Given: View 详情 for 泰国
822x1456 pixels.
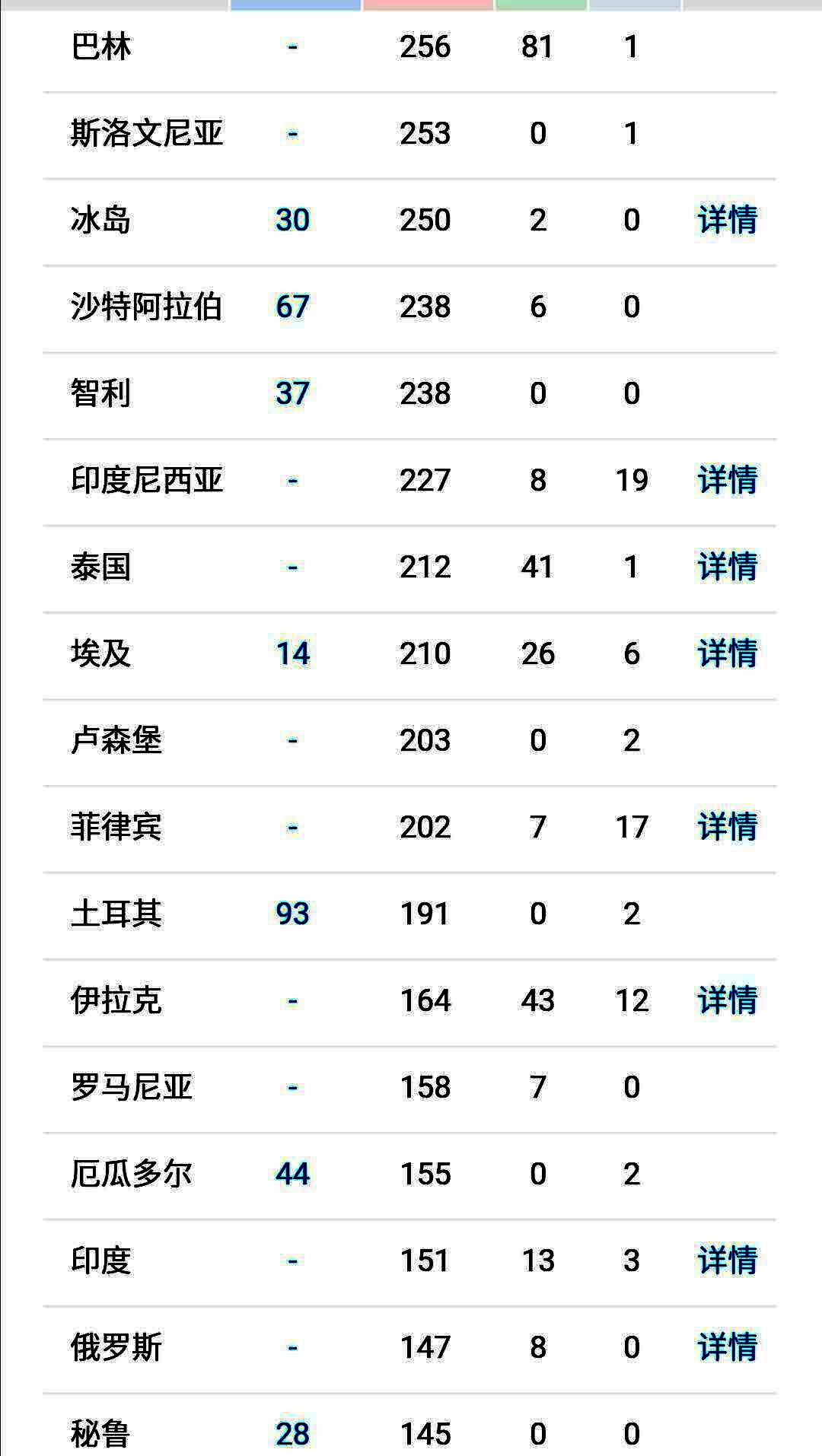Looking at the screenshot, I should click(x=728, y=567).
